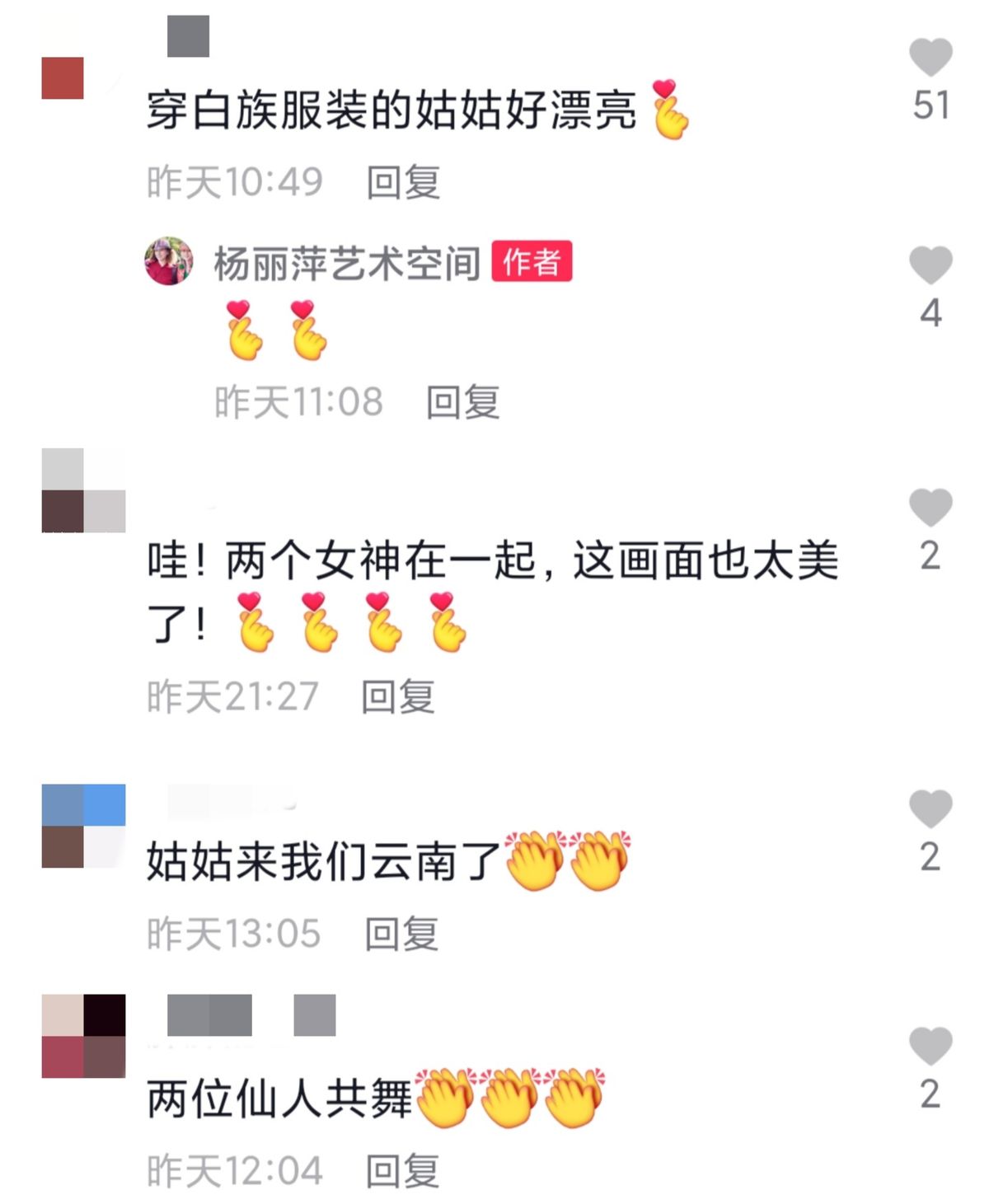Tap 回复 under the author's reply
The height and width of the screenshot is (1204, 989).
tap(466, 401)
